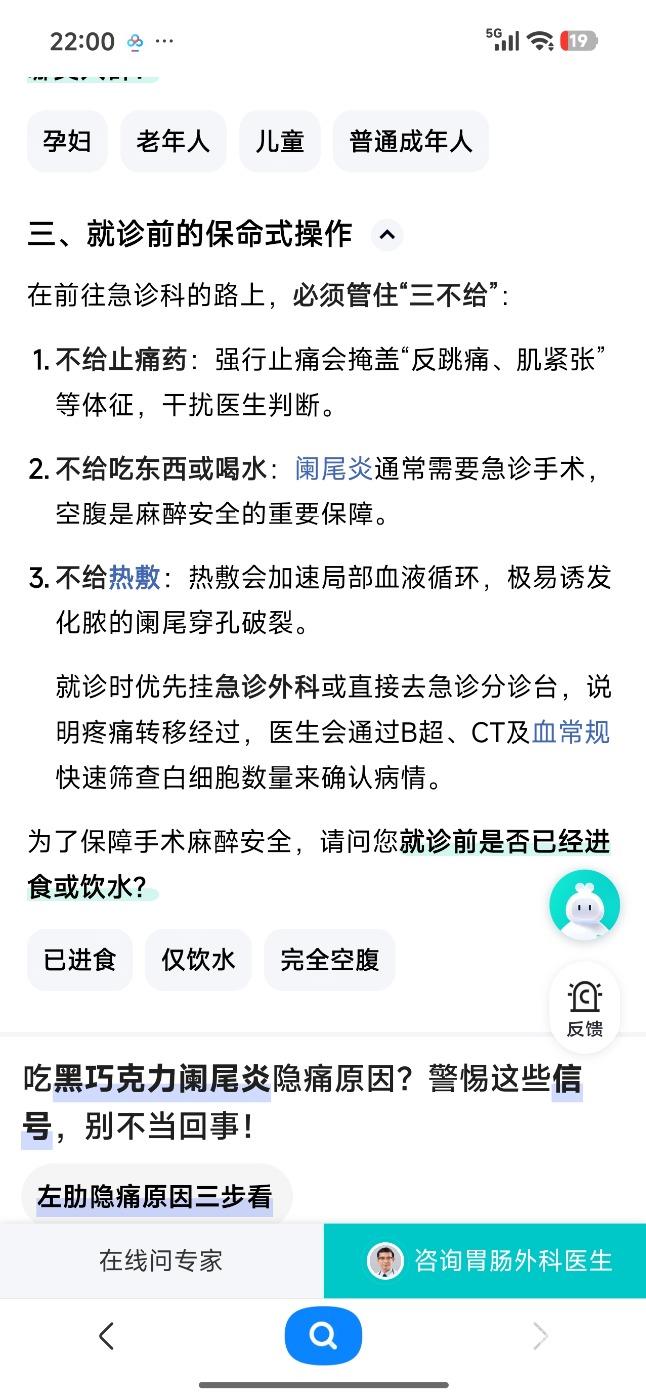Select the 老年人 chip
The height and width of the screenshot is (1400, 646).
(x=173, y=141)
